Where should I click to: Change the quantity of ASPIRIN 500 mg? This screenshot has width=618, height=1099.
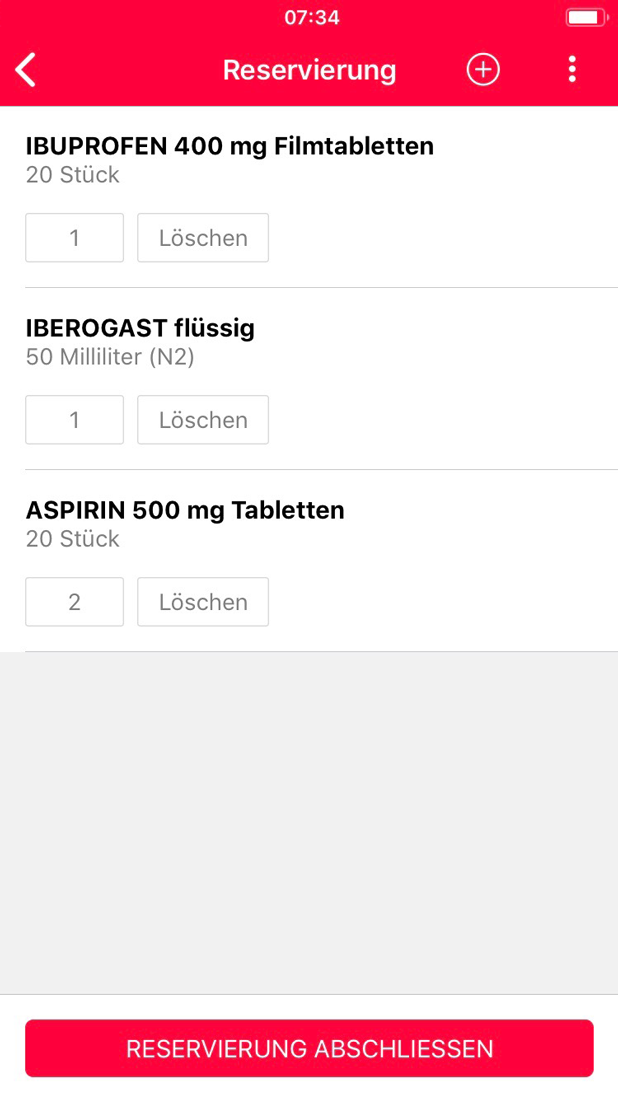(75, 602)
